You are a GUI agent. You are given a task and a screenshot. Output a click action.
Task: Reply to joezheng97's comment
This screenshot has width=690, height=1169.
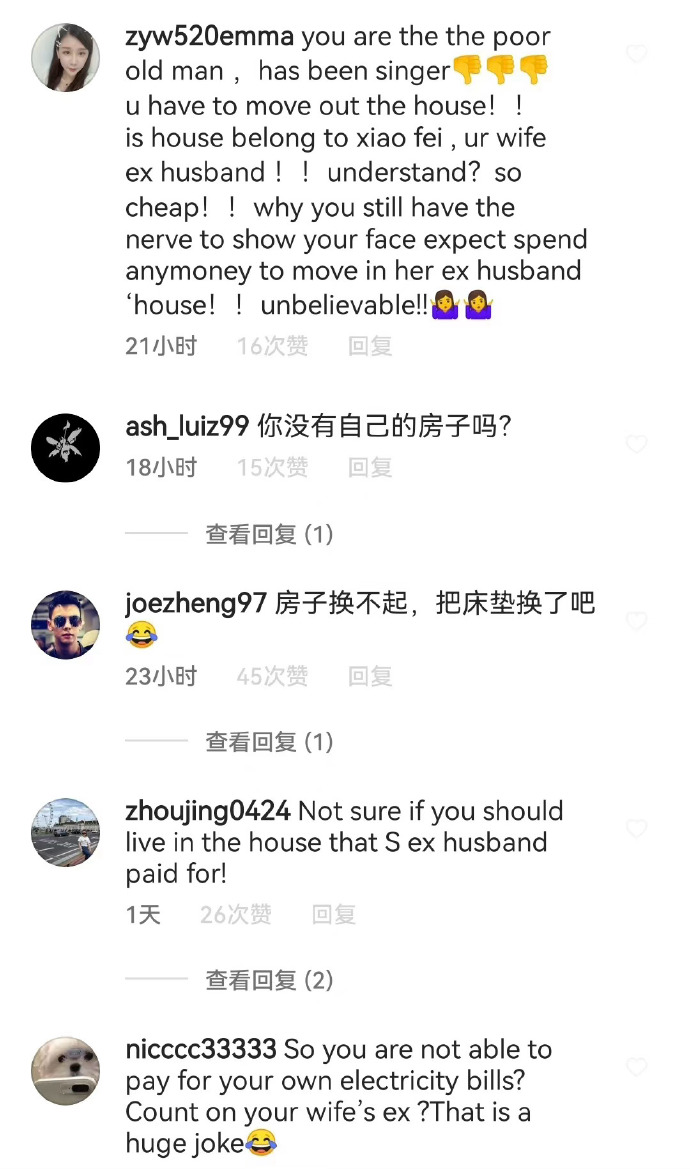[x=369, y=676]
